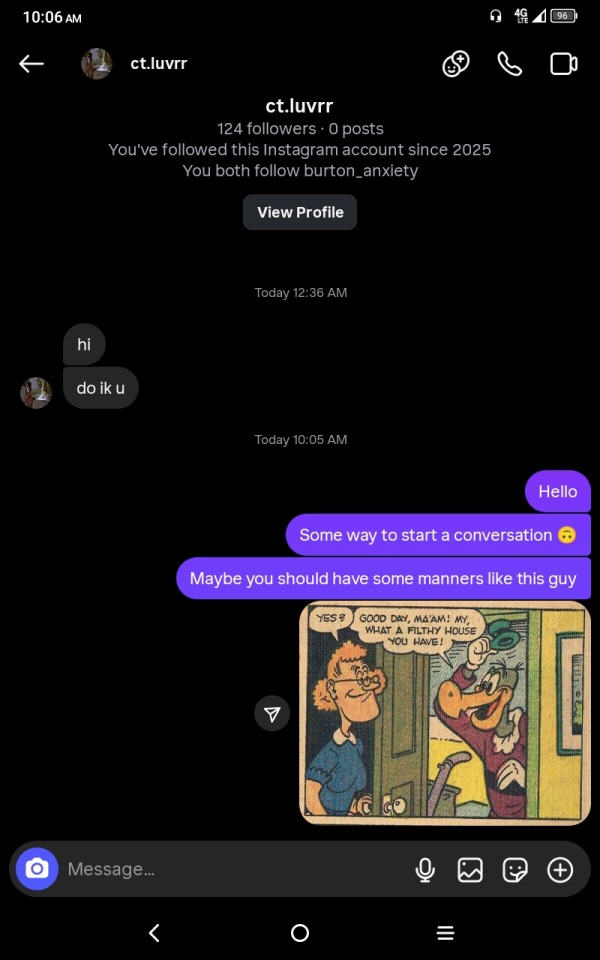Open recent apps from the navigation bar
600x960 pixels.
(x=446, y=933)
